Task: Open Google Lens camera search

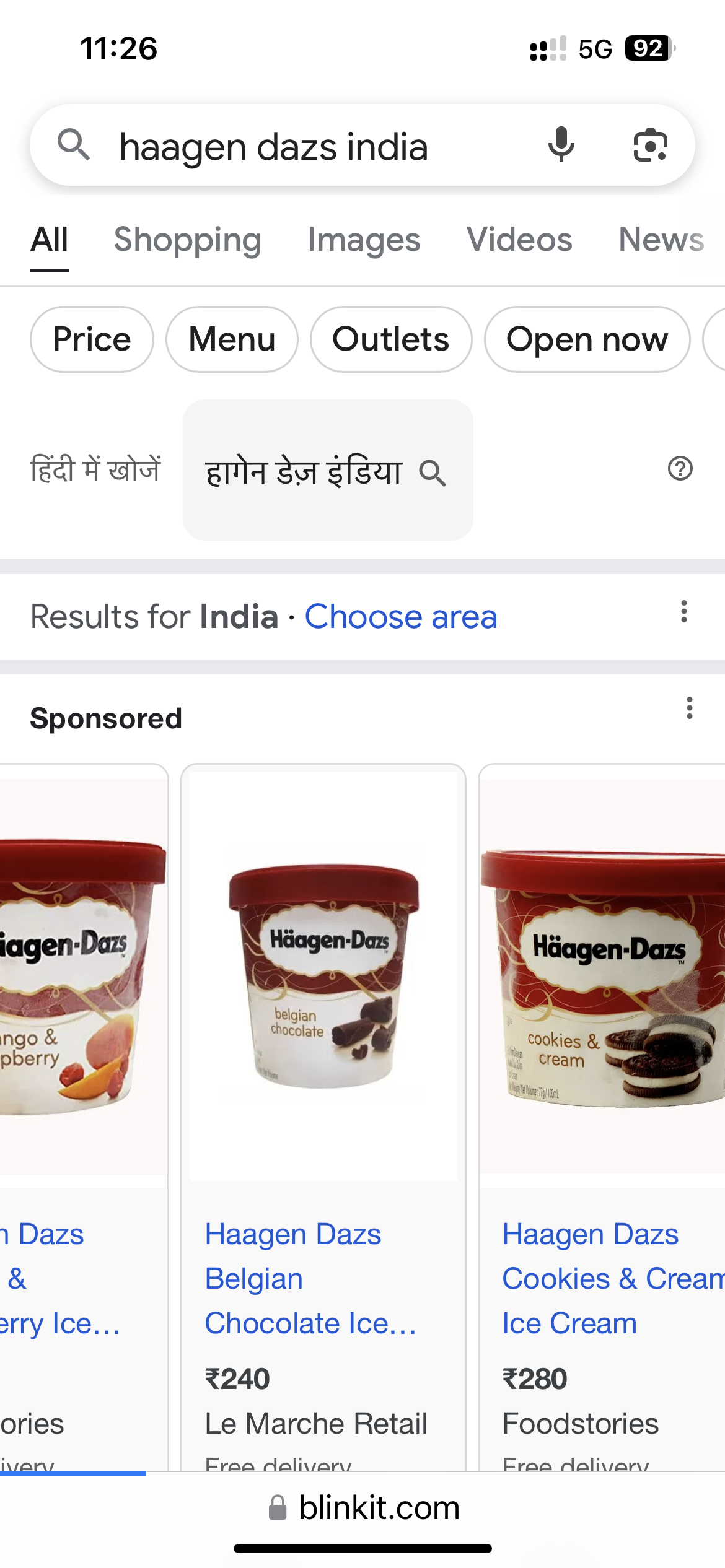Action: [650, 146]
